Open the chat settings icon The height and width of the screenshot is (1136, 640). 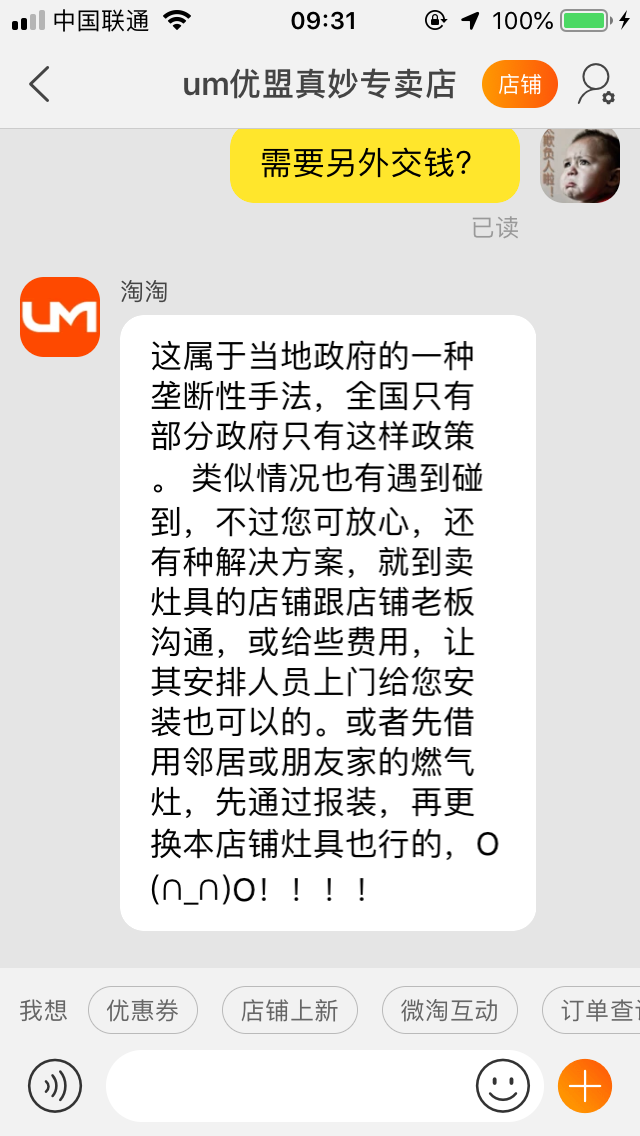[597, 84]
